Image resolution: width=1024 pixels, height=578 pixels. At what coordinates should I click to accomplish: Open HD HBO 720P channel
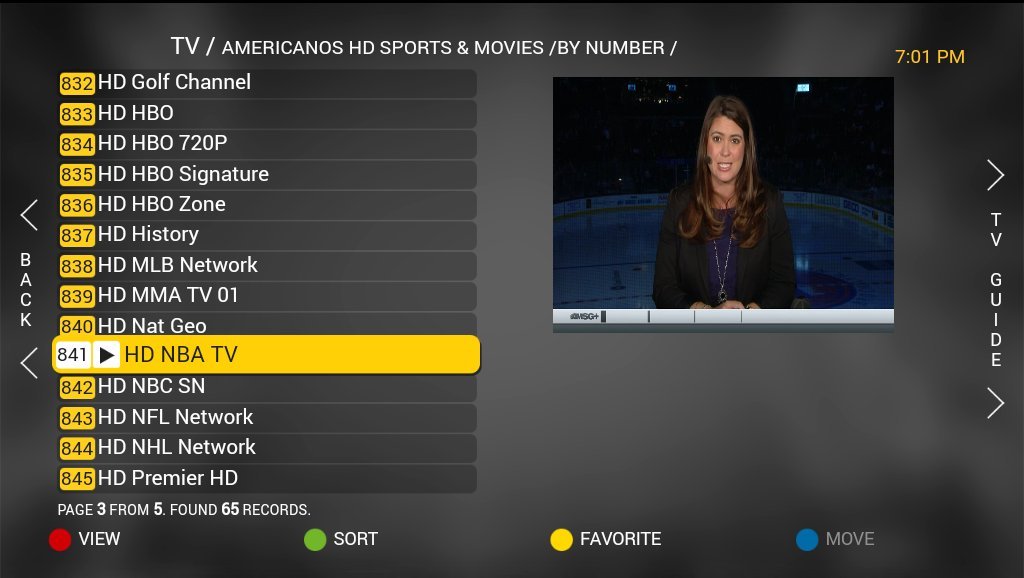tap(265, 143)
